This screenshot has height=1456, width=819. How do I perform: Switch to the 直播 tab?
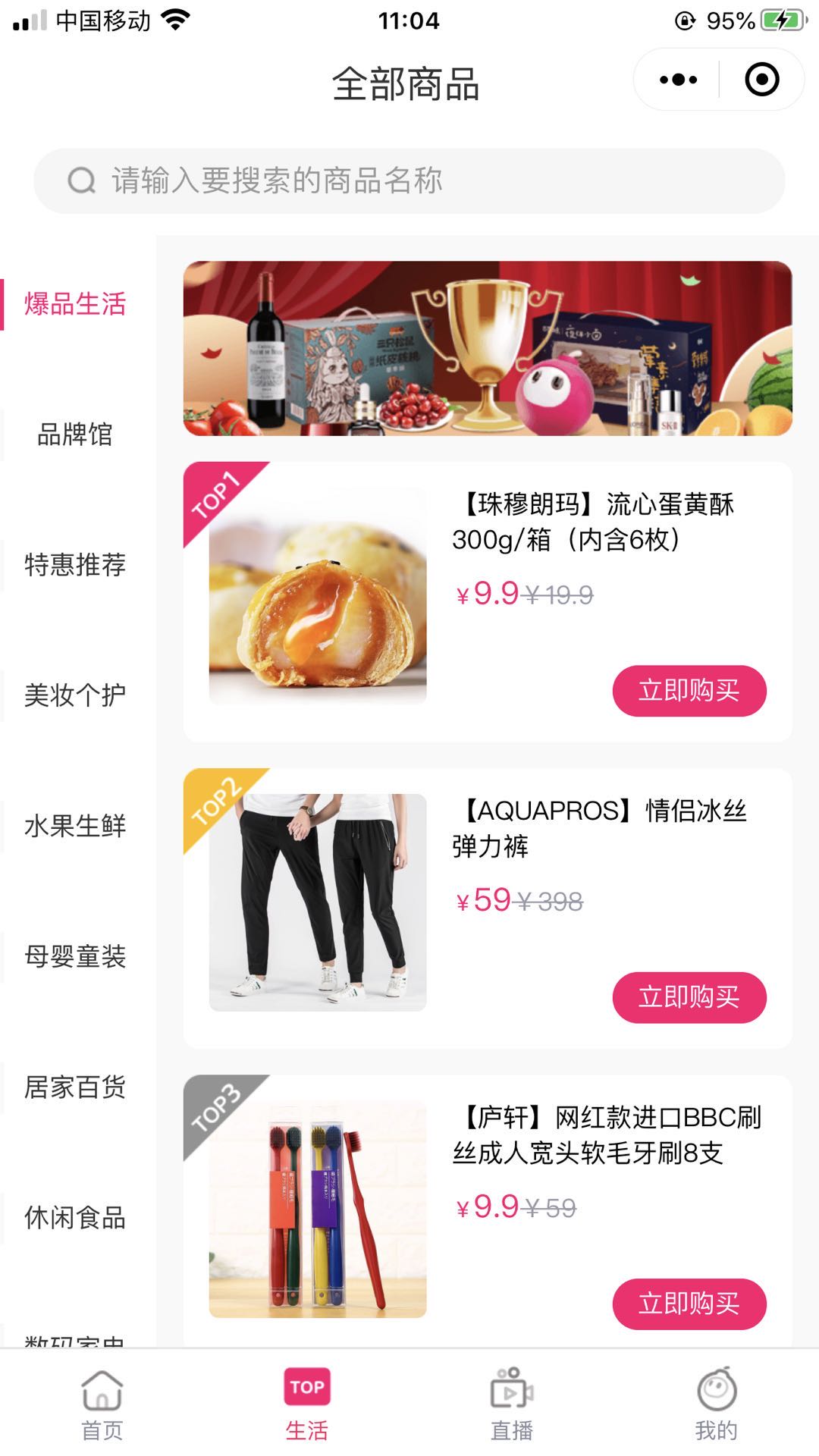tap(512, 1404)
